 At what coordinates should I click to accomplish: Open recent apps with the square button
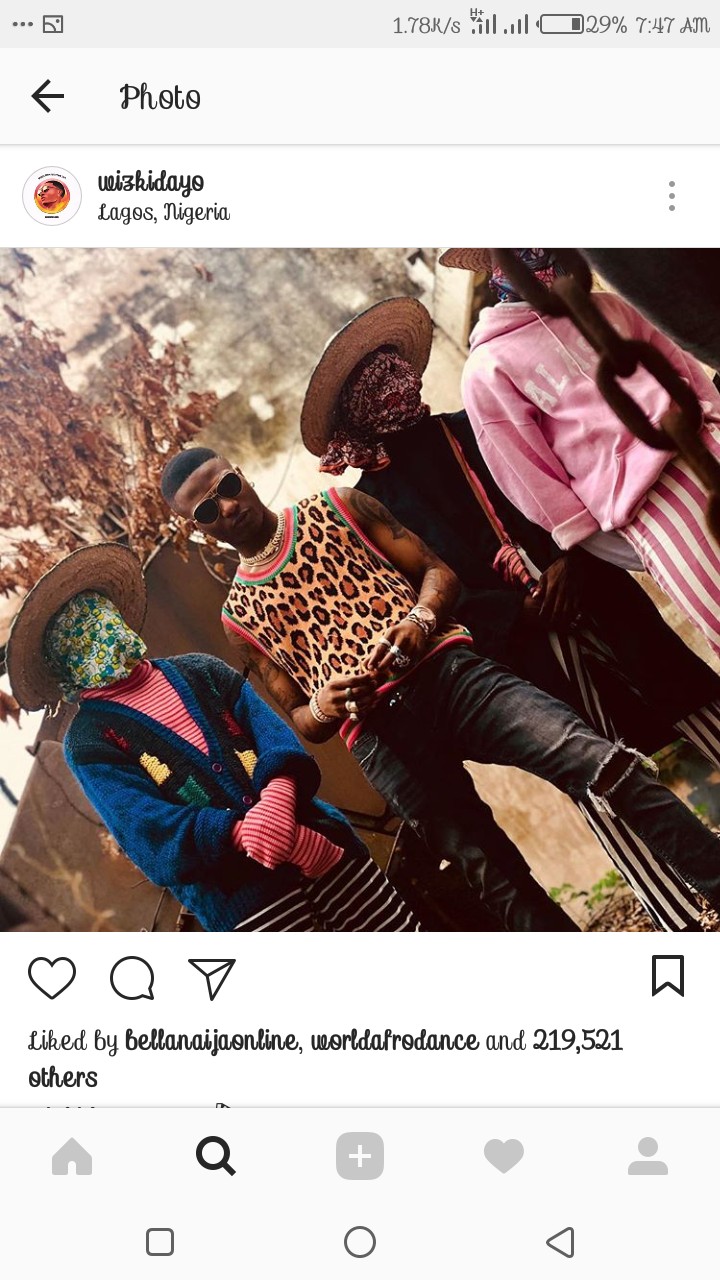click(160, 1242)
